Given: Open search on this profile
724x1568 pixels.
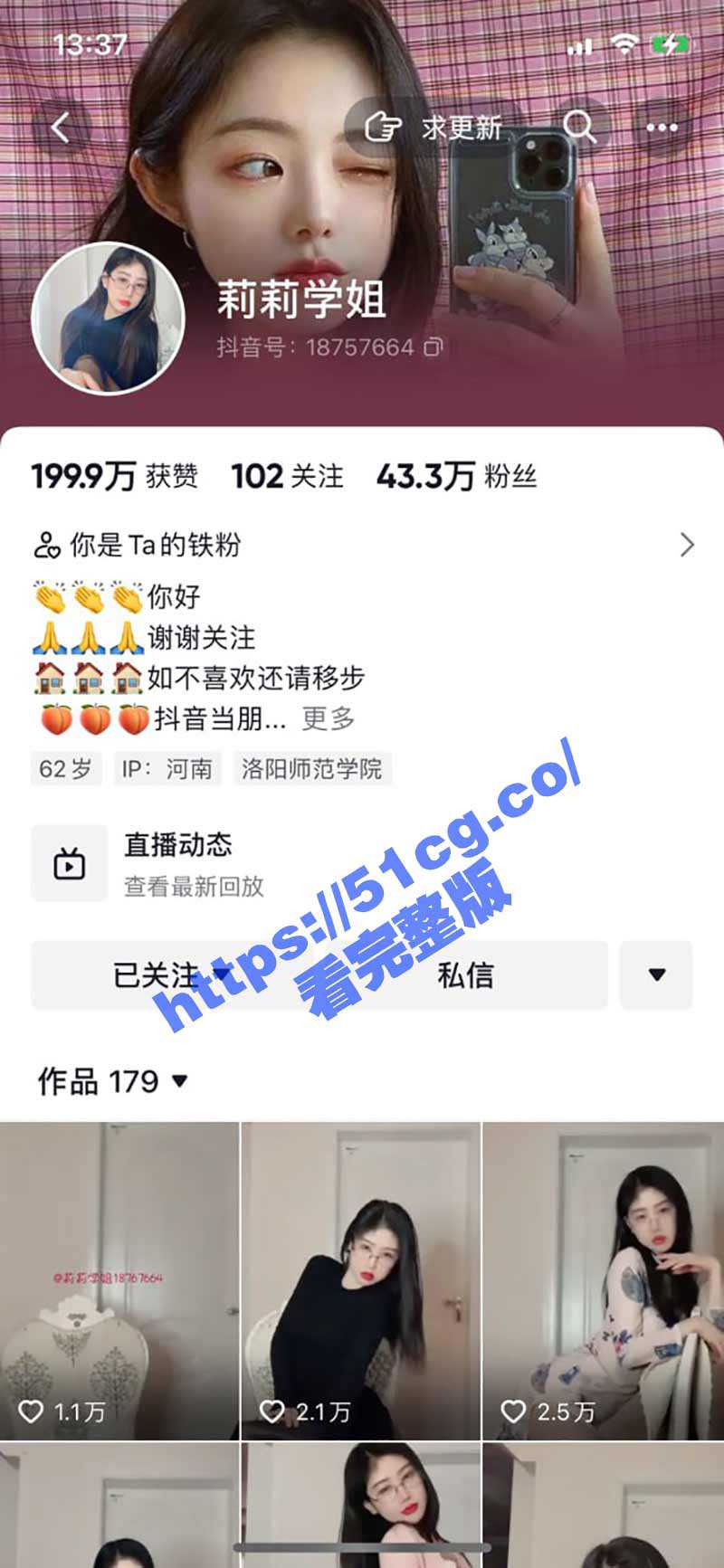Looking at the screenshot, I should (579, 128).
